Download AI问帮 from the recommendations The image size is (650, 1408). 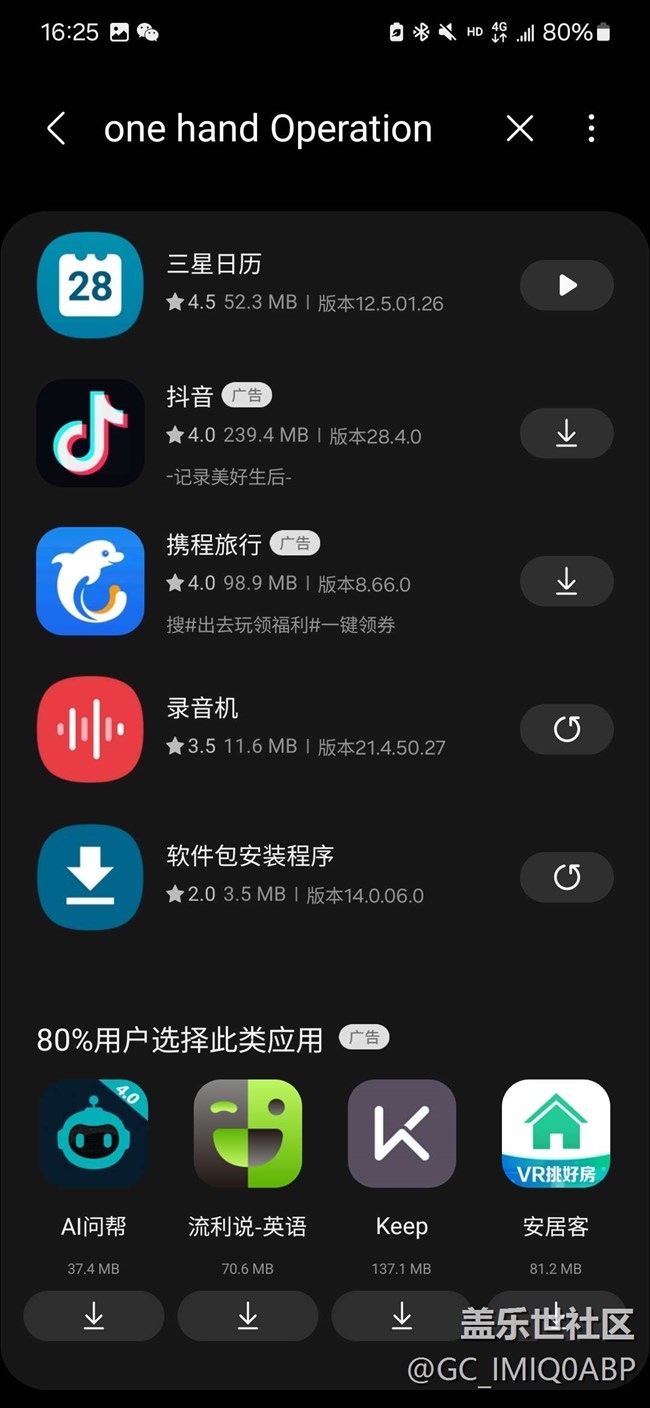pos(94,1316)
